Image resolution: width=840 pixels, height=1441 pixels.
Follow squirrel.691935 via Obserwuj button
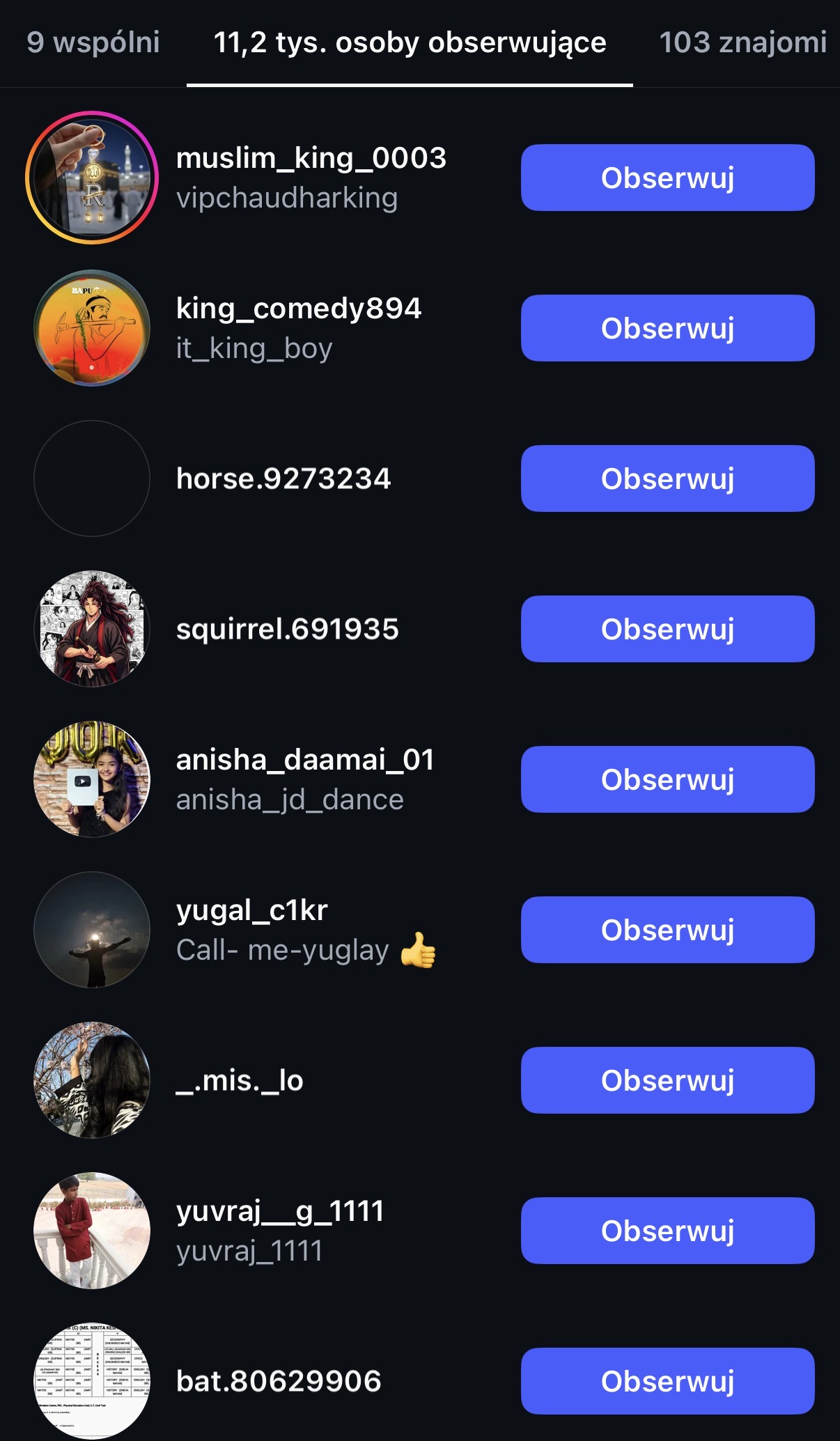tap(667, 629)
